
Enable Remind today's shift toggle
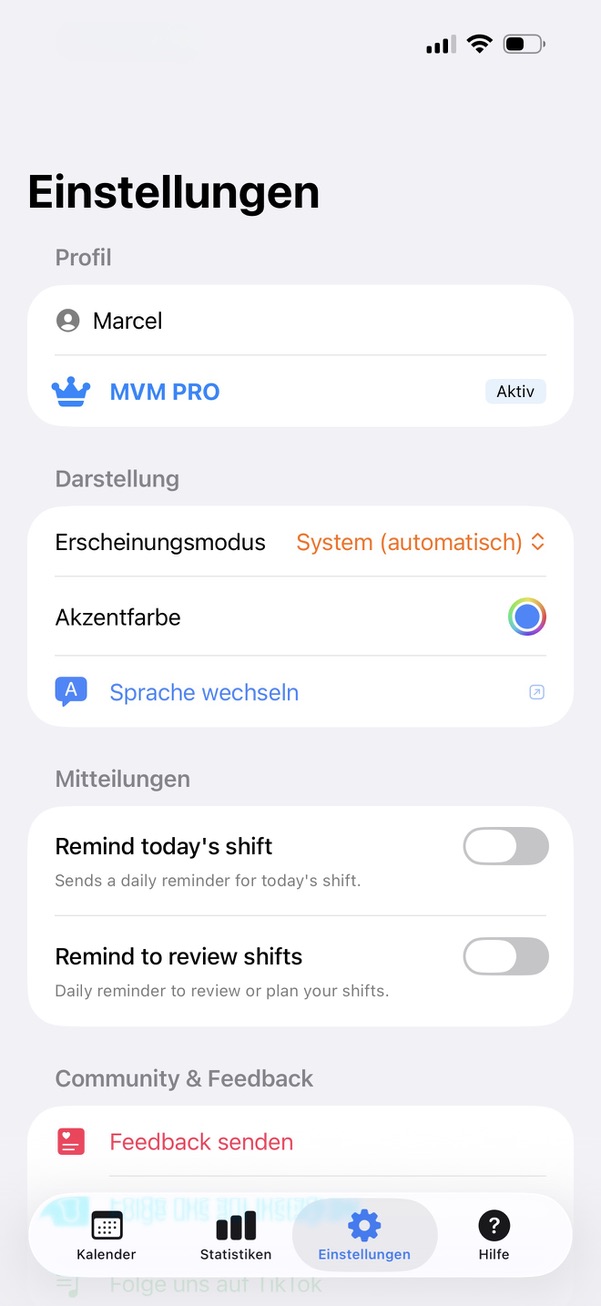pos(505,846)
